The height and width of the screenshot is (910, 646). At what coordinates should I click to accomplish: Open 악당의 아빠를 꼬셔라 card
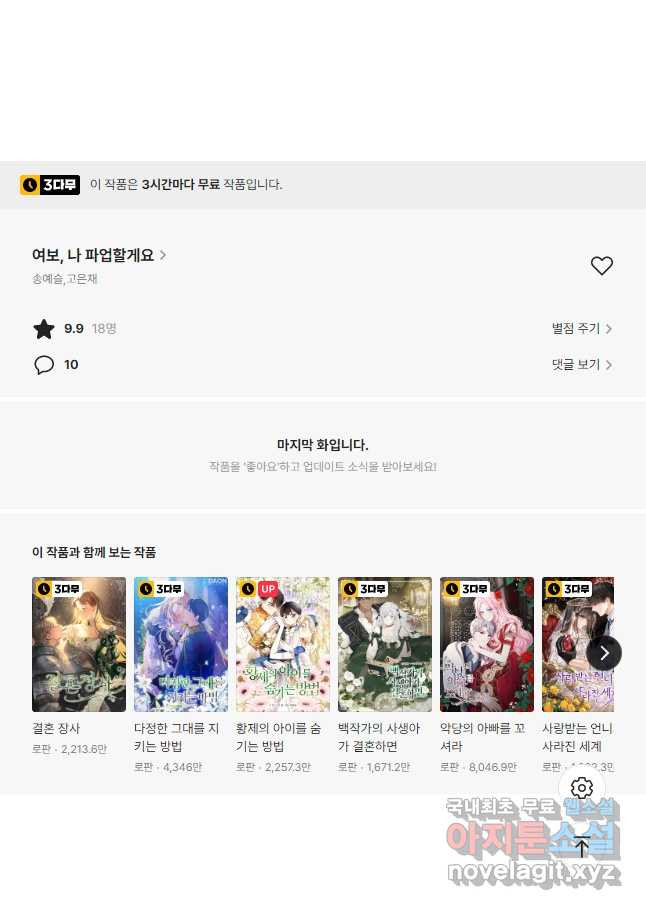487,644
